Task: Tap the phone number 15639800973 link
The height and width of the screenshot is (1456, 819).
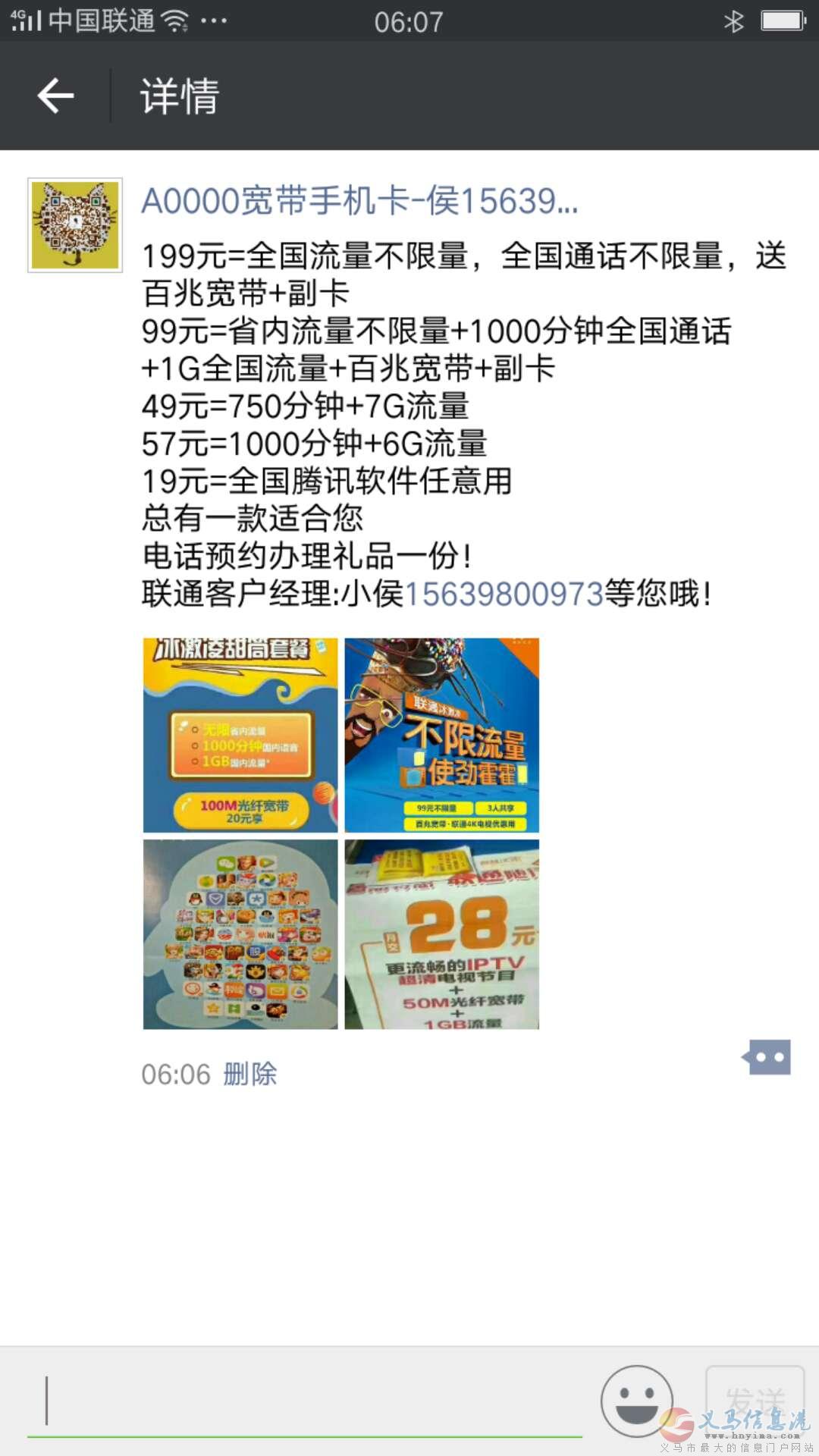Action: click(x=504, y=594)
